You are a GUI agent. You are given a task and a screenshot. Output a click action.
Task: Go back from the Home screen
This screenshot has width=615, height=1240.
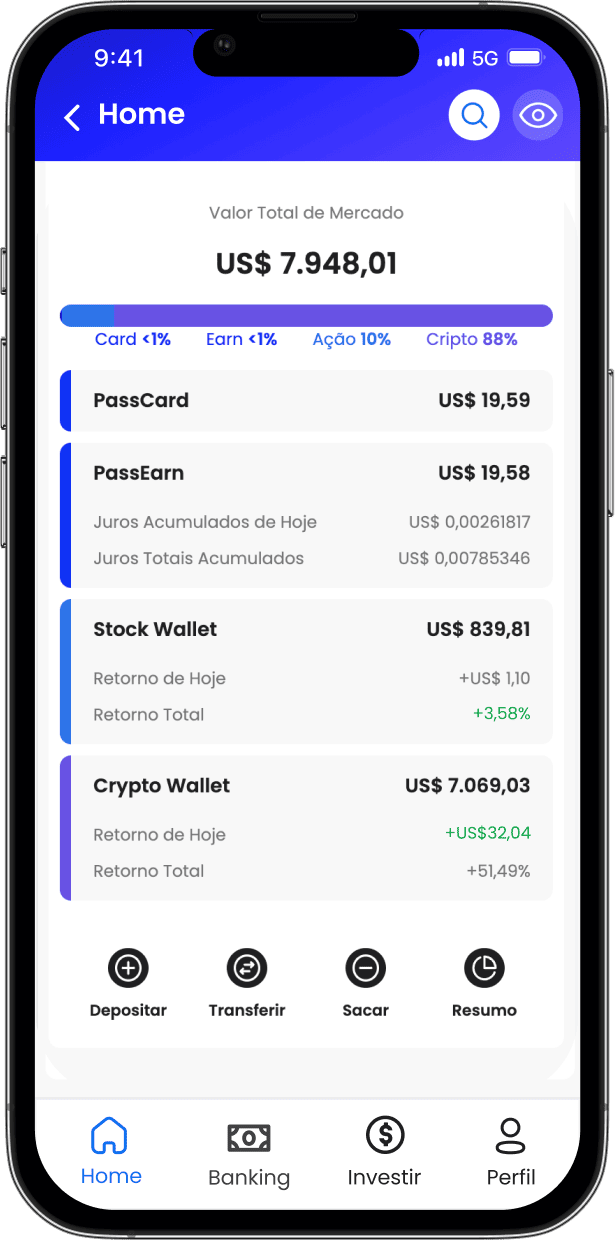click(x=72, y=117)
